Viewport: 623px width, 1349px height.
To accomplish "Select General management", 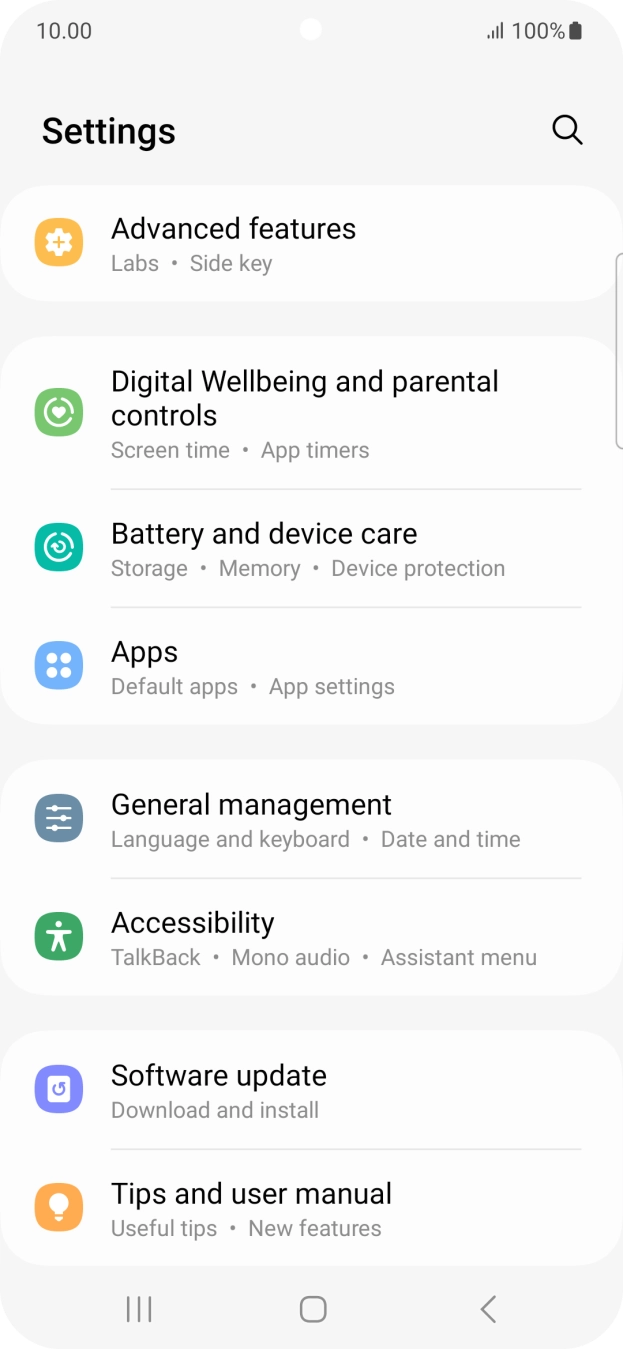I will 310,820.
